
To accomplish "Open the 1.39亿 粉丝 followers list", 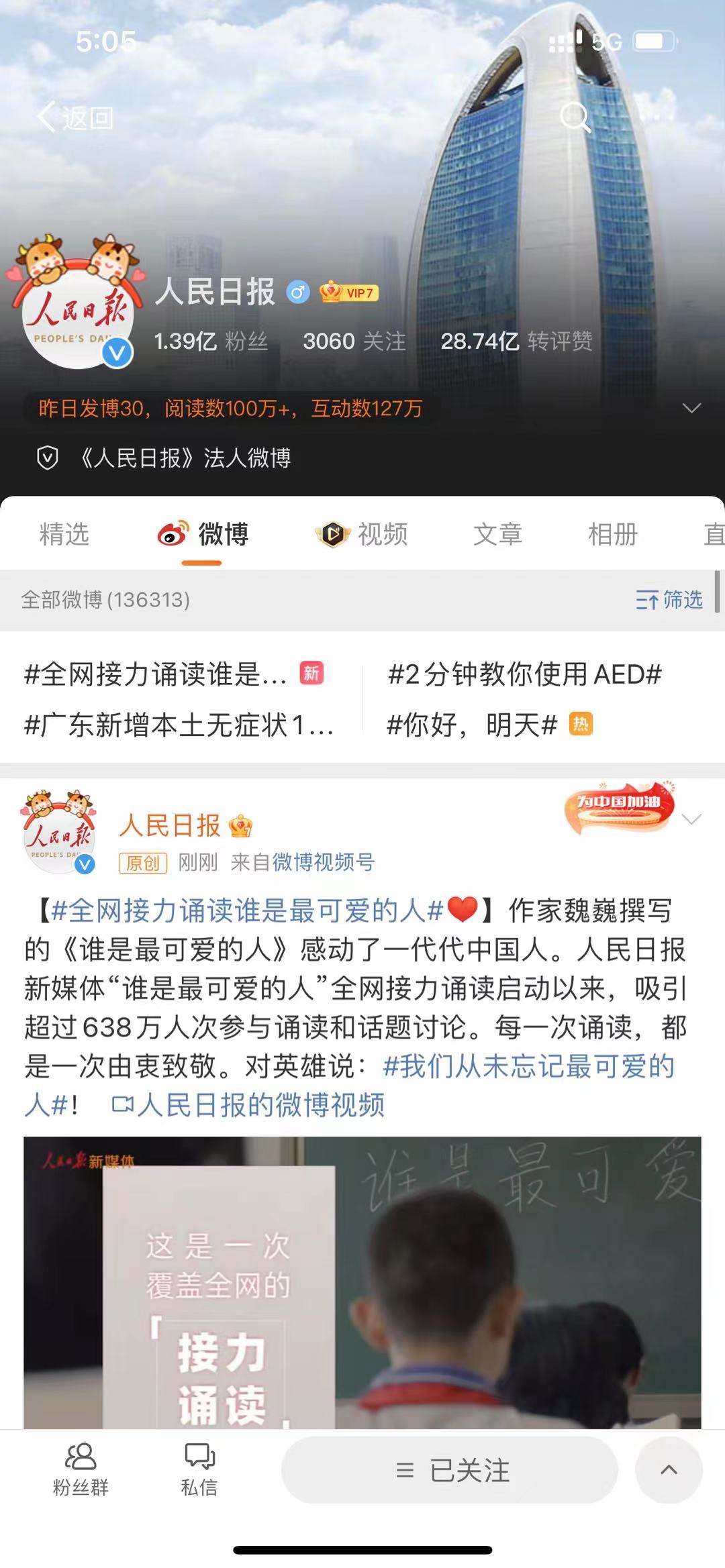I will tap(211, 342).
